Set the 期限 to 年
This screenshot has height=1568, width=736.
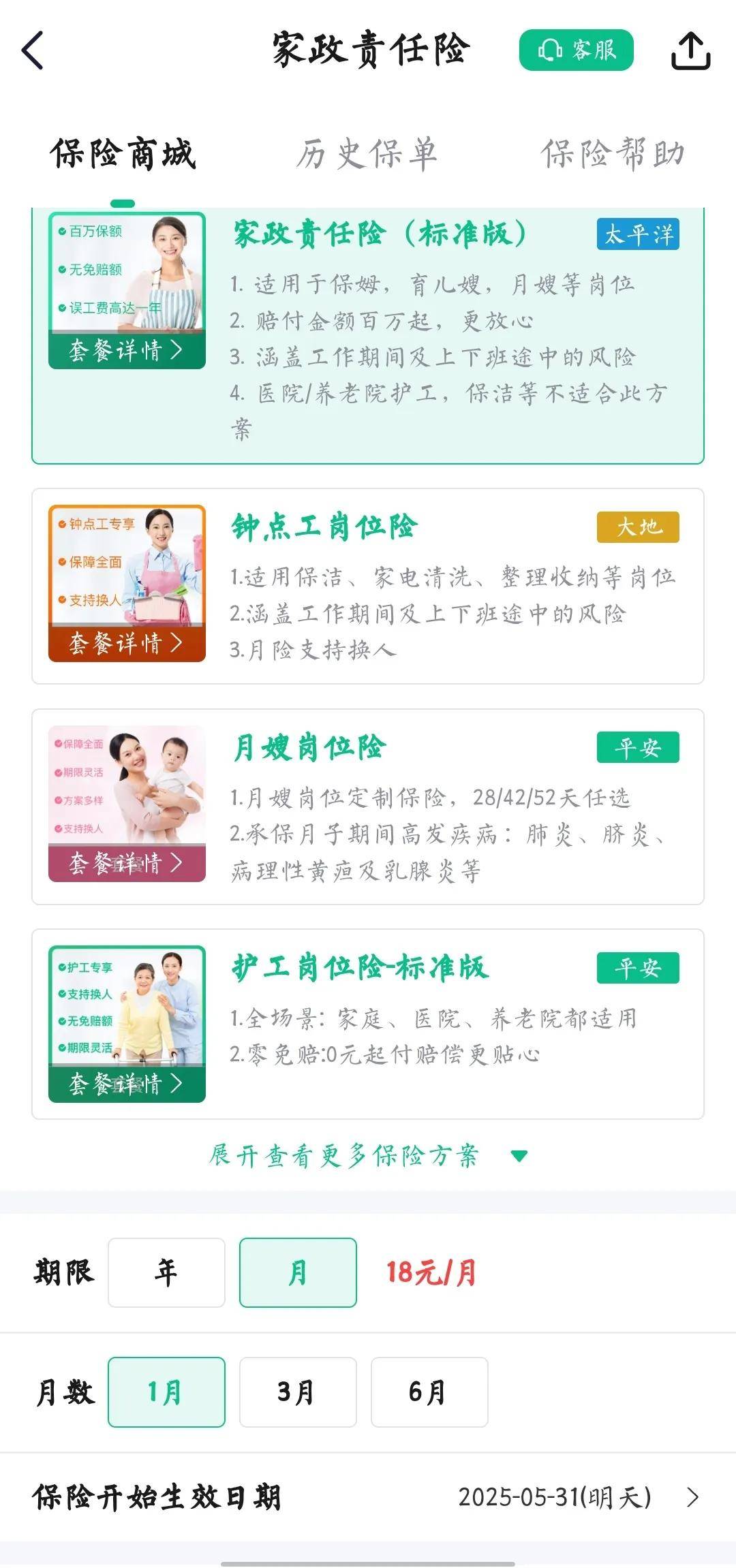point(166,1272)
